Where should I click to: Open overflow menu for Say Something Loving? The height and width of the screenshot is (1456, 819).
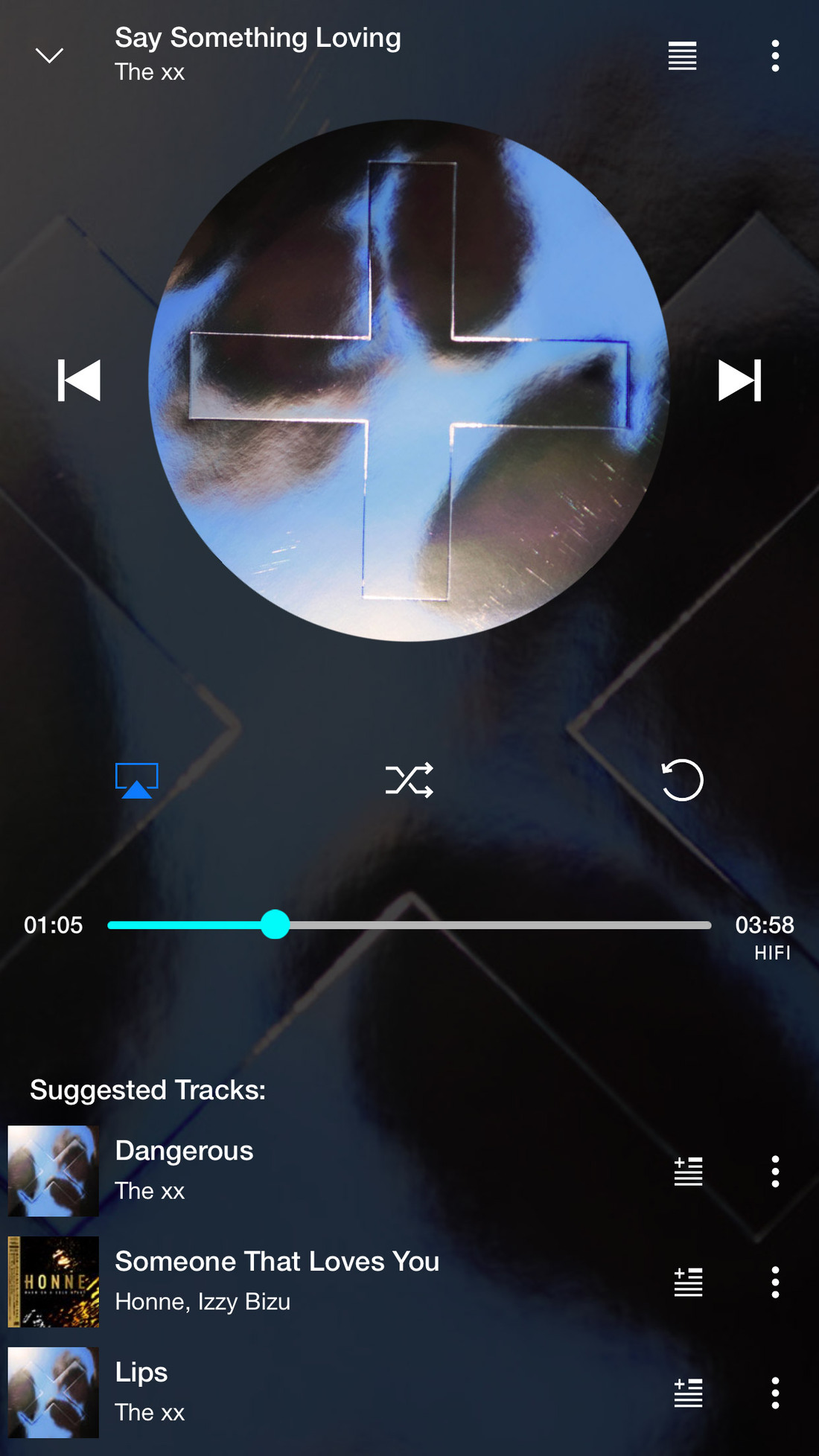click(x=775, y=56)
